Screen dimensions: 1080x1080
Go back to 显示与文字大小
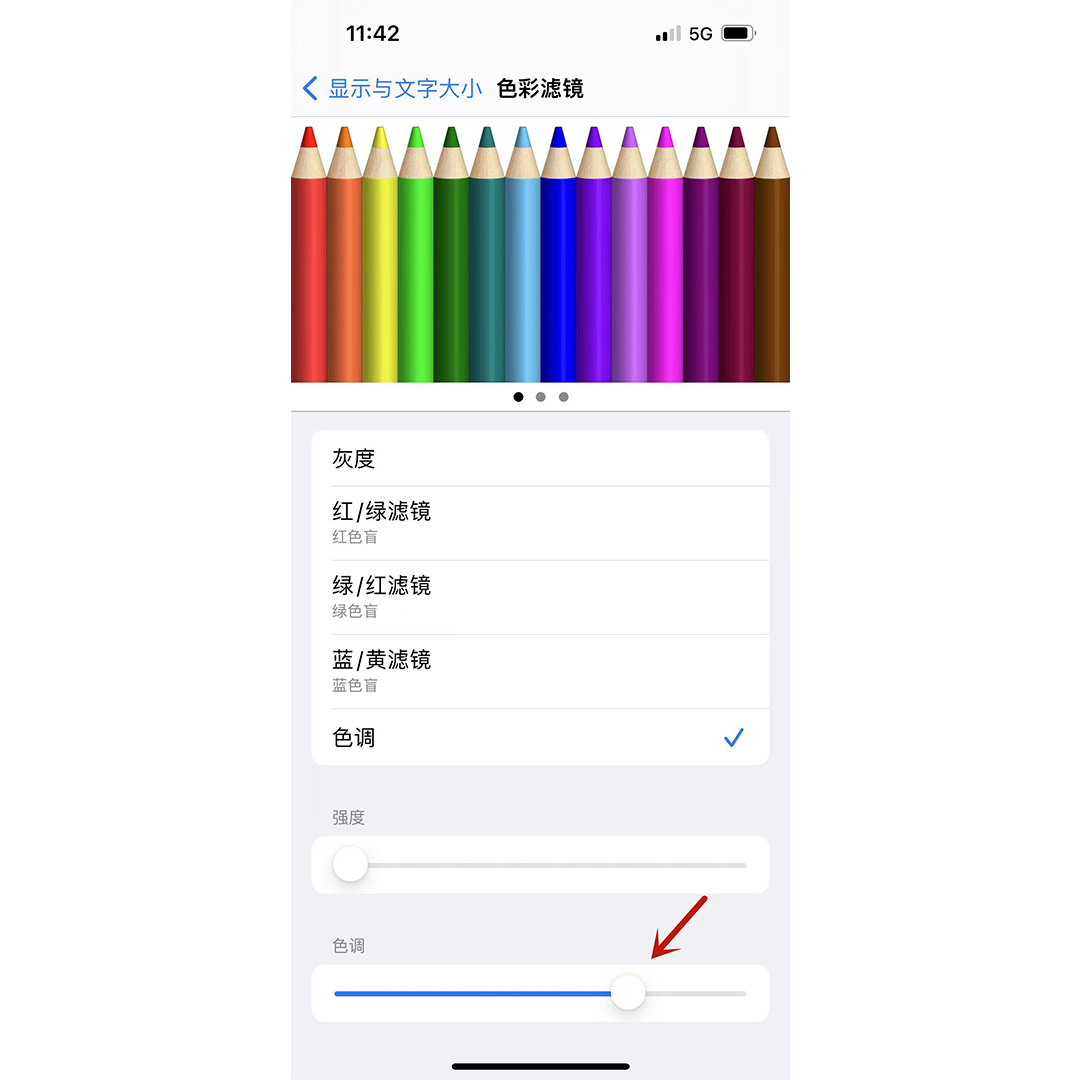(393, 88)
